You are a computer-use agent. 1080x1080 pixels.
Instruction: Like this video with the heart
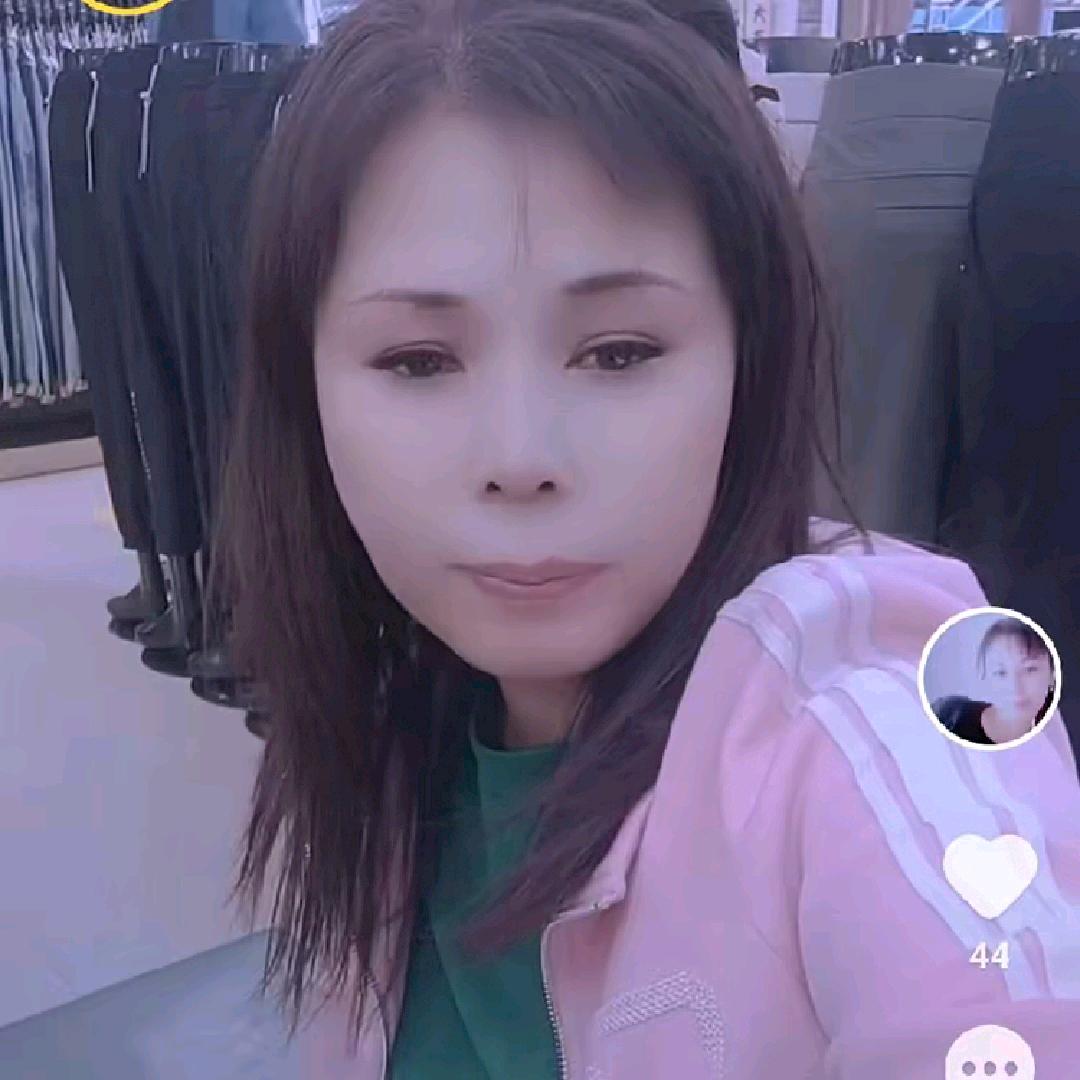point(990,874)
